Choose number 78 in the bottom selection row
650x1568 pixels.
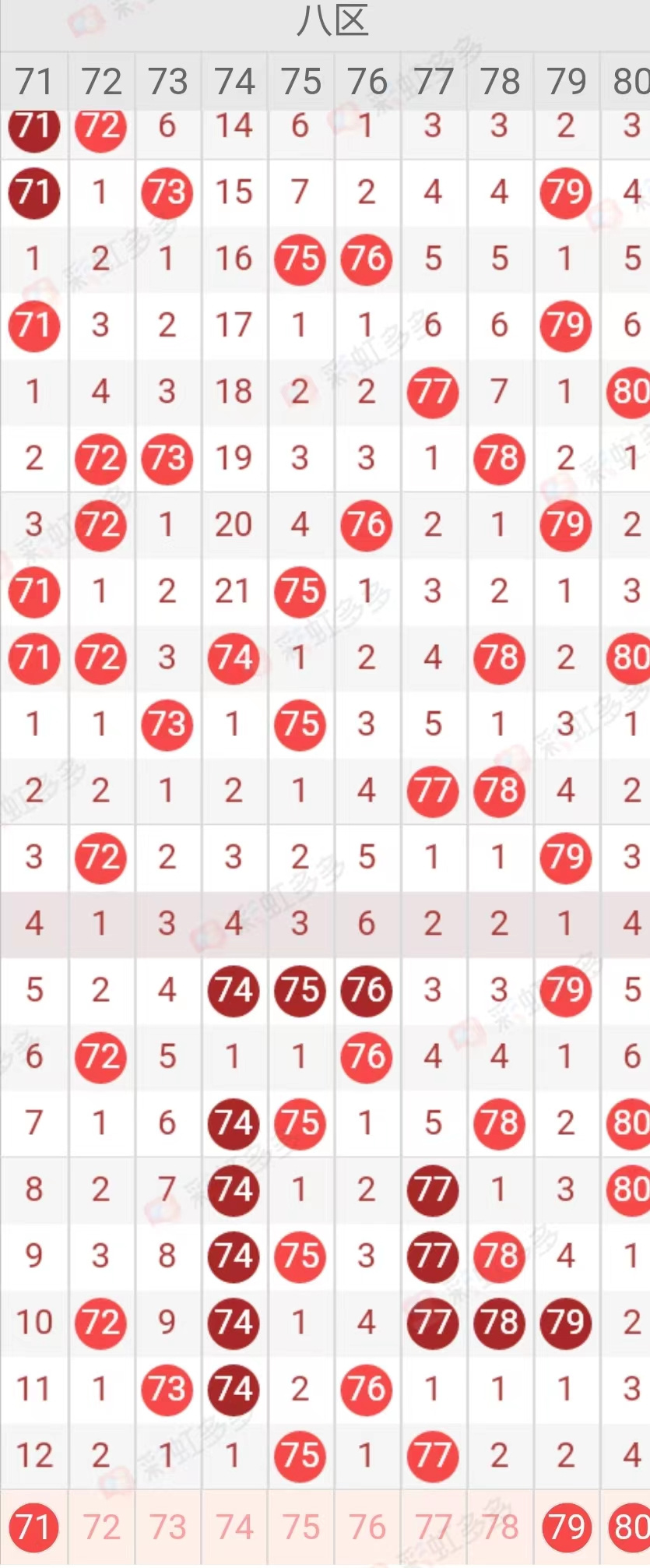(x=499, y=1527)
